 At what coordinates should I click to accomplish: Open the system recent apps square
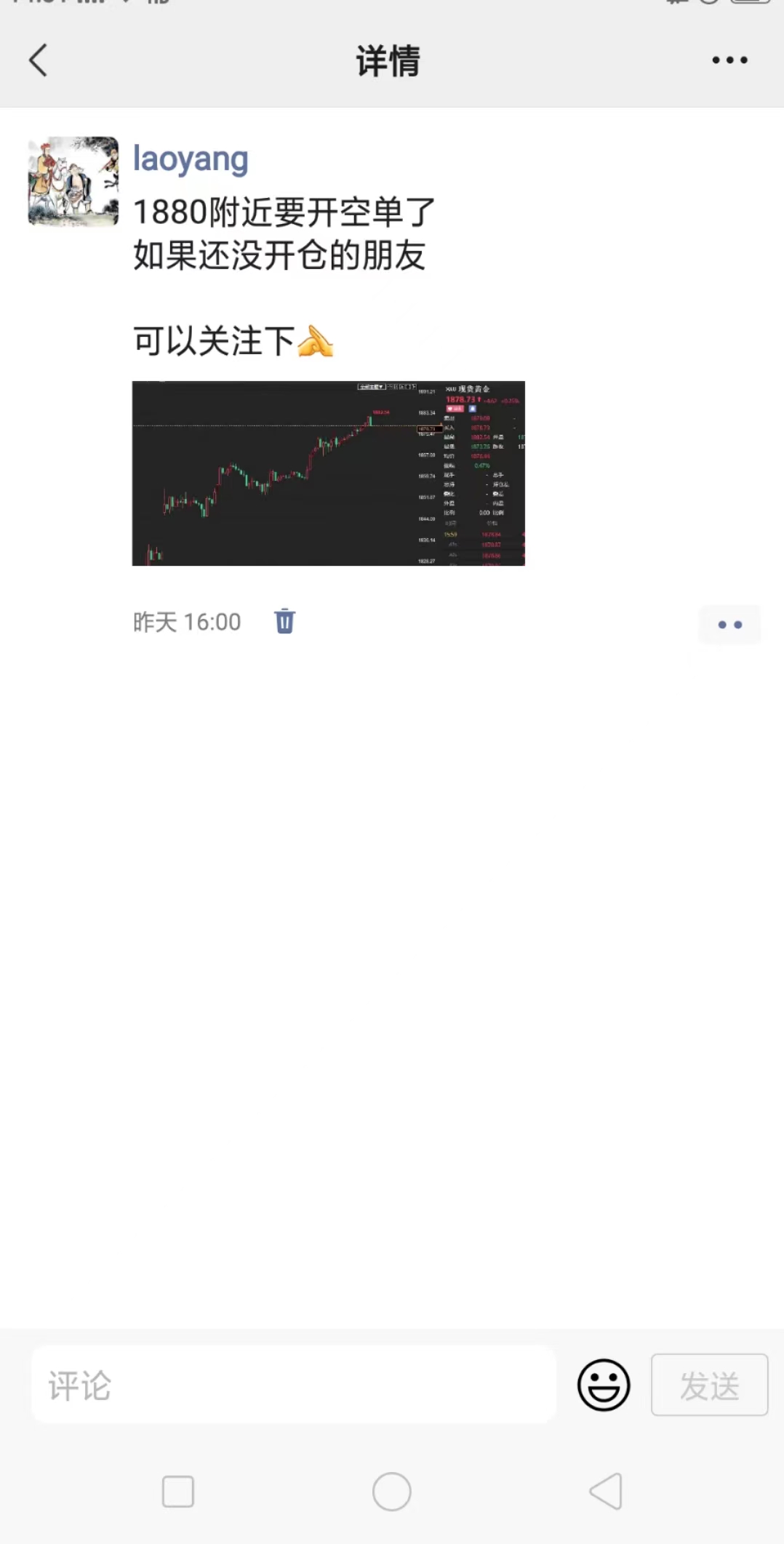click(178, 1492)
